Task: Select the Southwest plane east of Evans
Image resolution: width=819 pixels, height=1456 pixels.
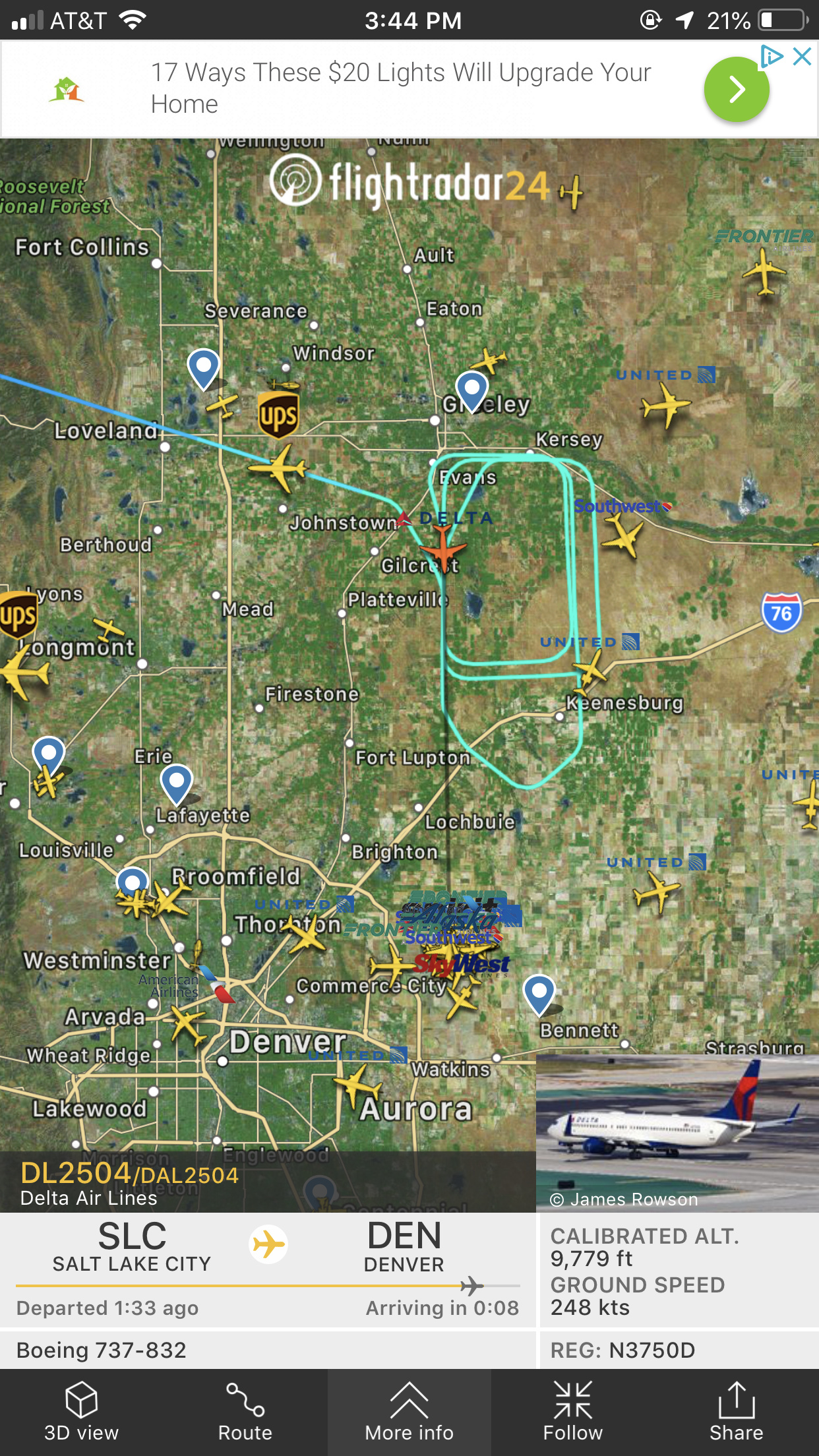Action: tap(622, 535)
